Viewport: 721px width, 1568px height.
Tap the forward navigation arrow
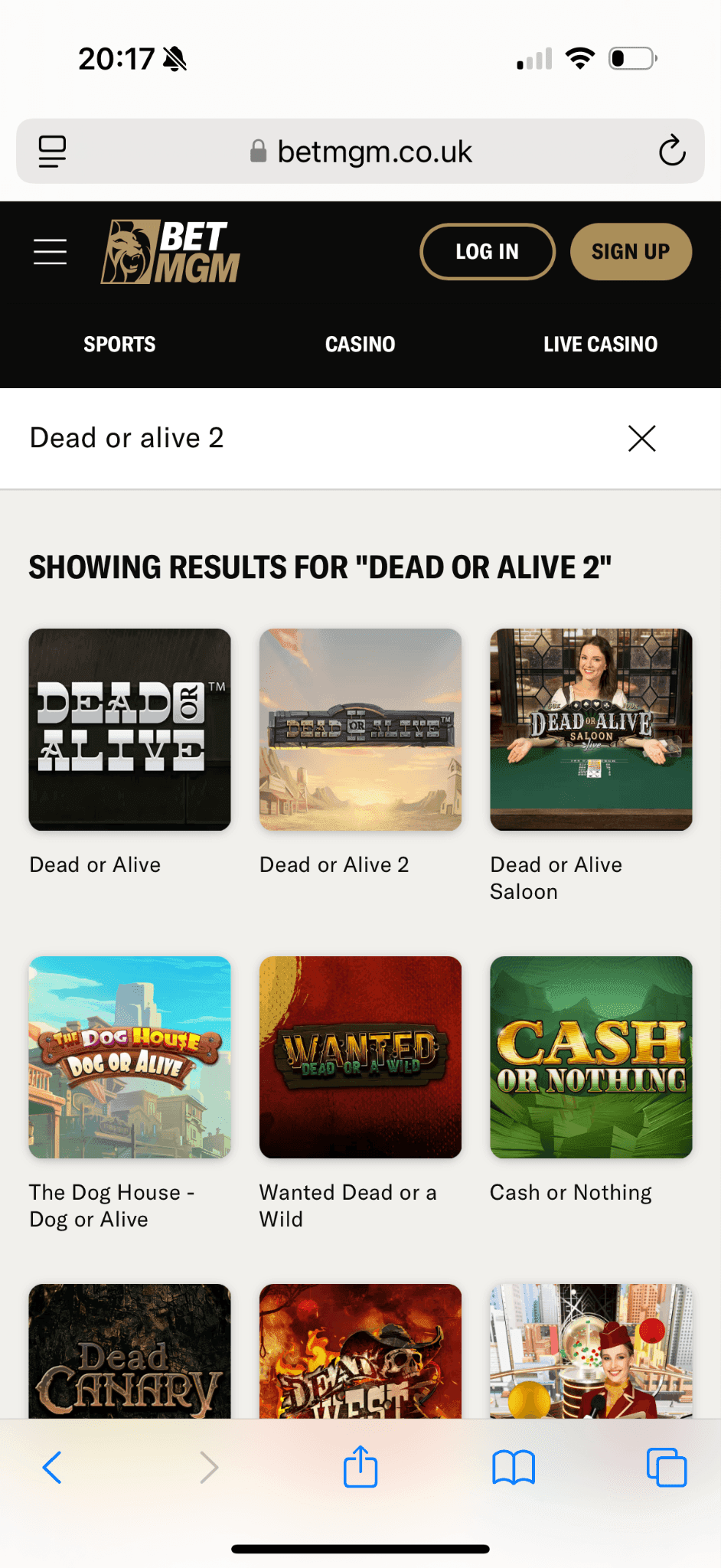[x=209, y=1467]
